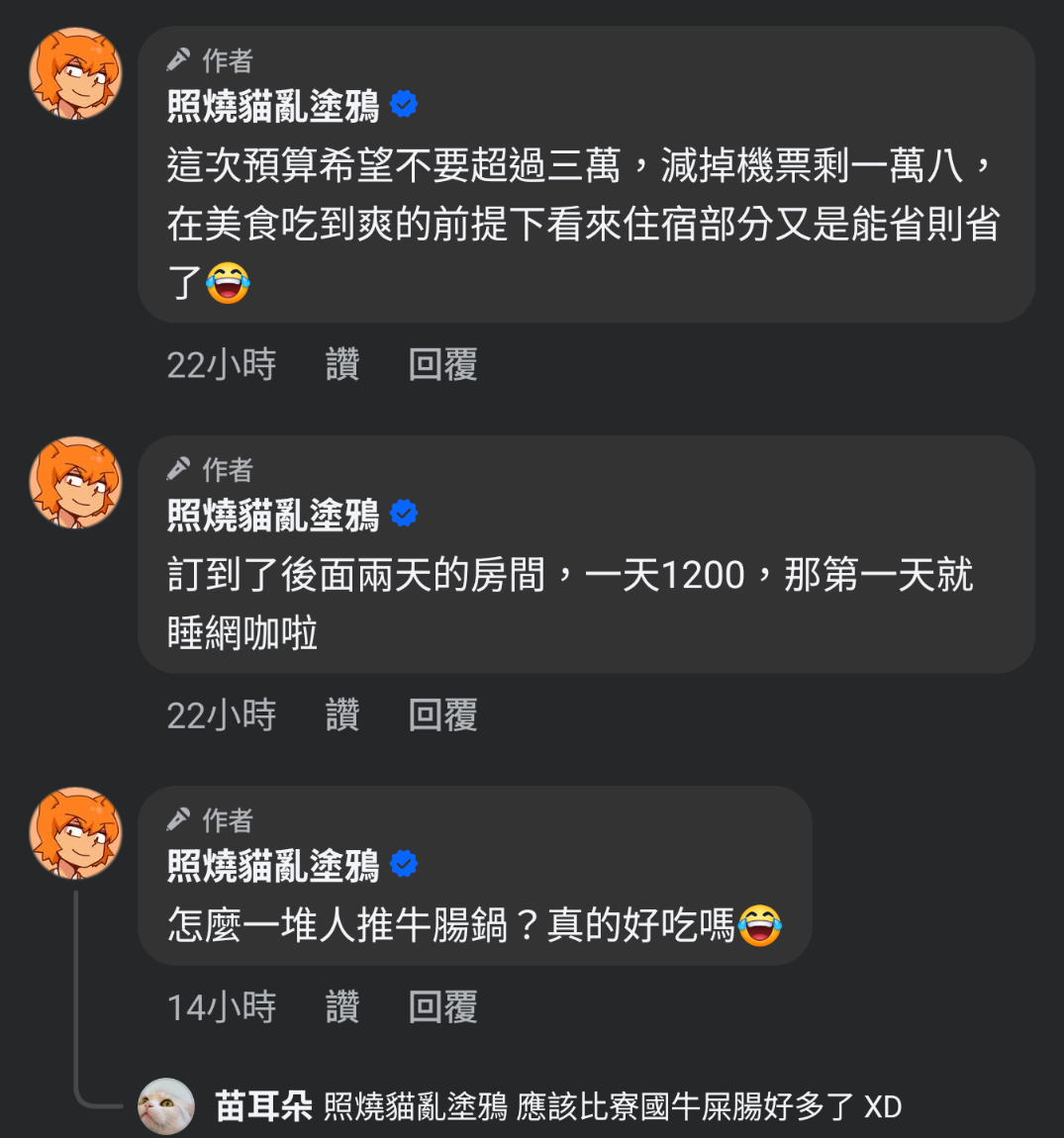Viewport: 1064px width, 1138px height.
Task: Open author avatar beside the 牛腸鍋 comment
Action: (x=75, y=833)
